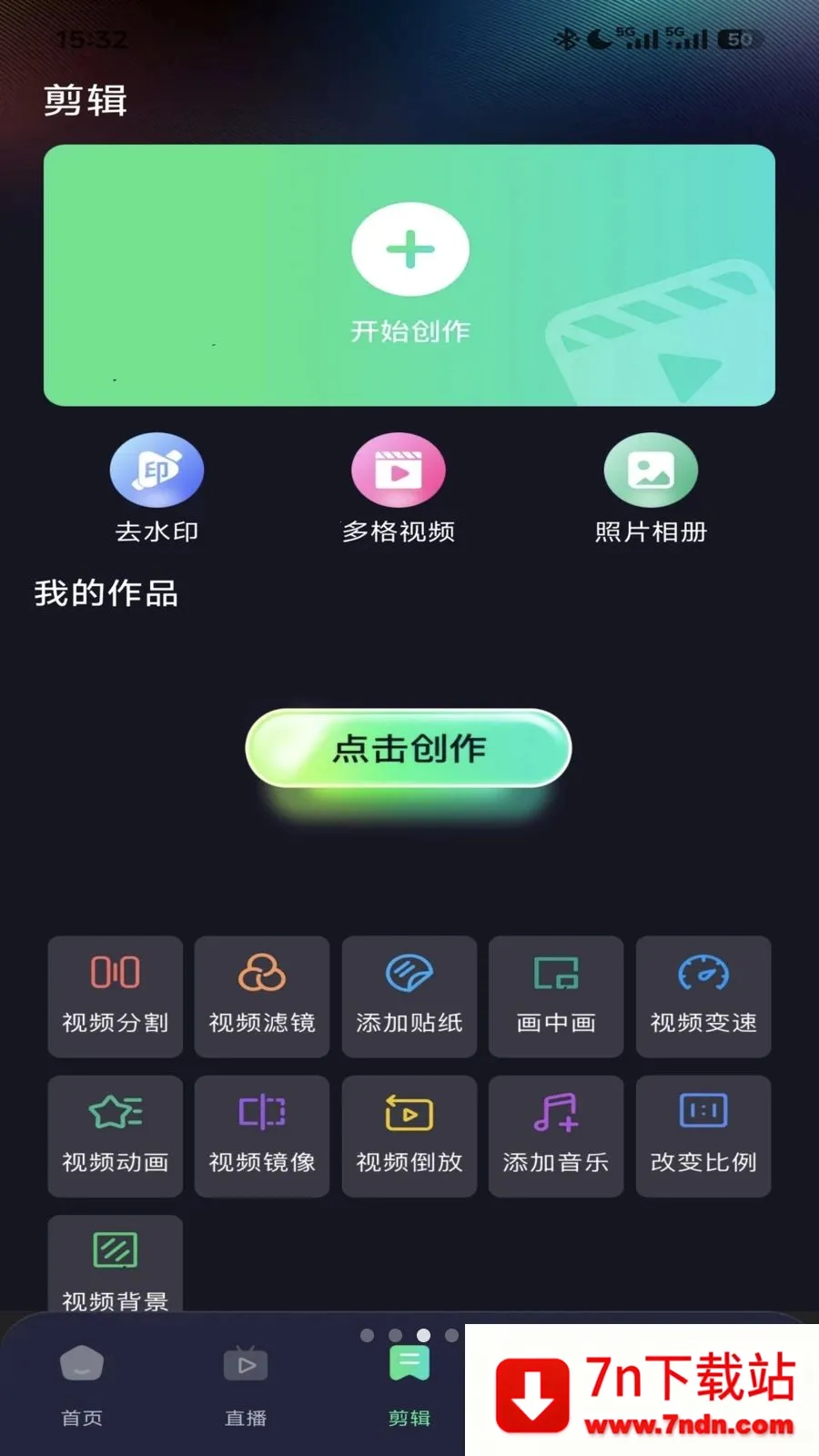Switch to the 首页 home tab
The height and width of the screenshot is (1456, 819).
tap(82, 1385)
